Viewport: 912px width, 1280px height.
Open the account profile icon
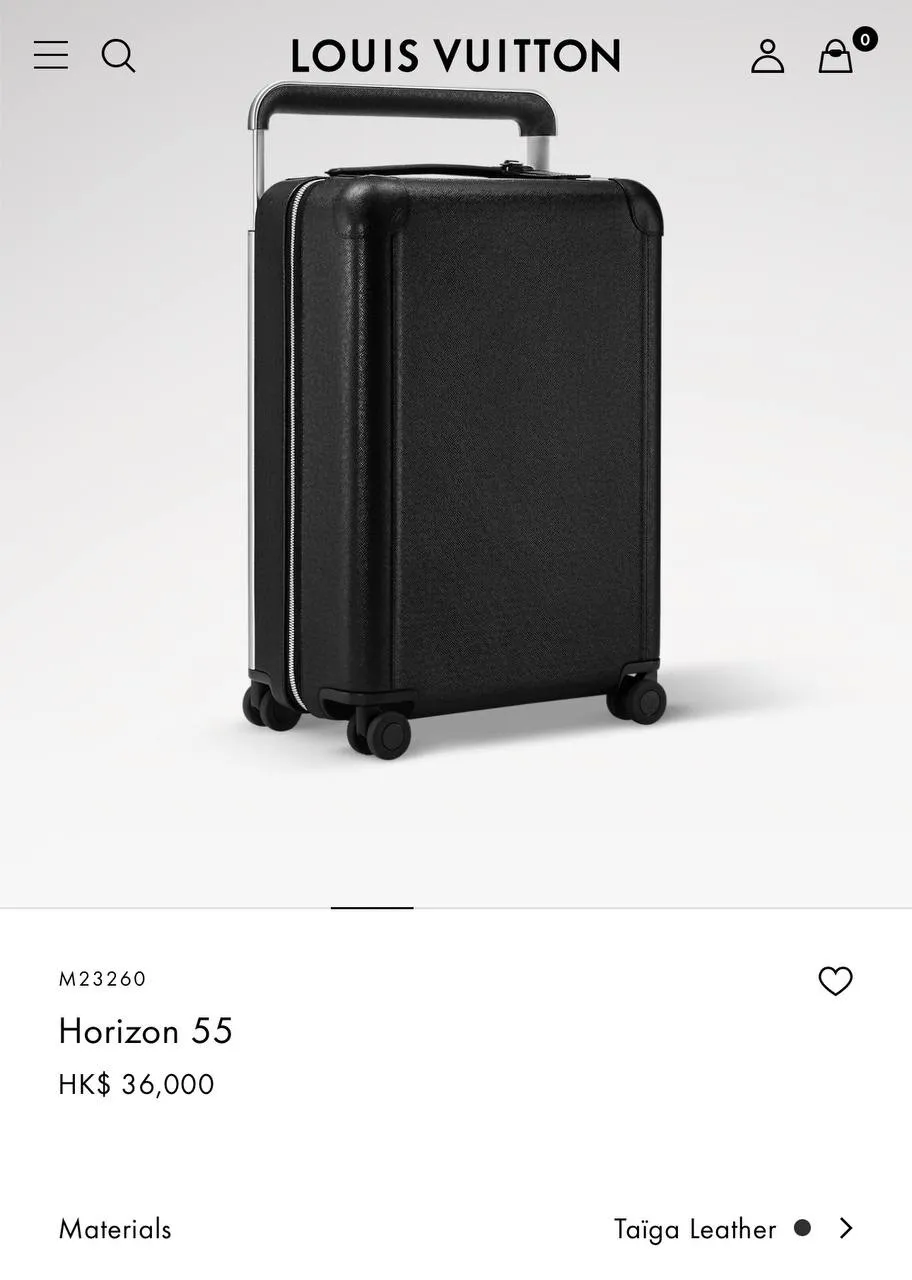tap(767, 56)
